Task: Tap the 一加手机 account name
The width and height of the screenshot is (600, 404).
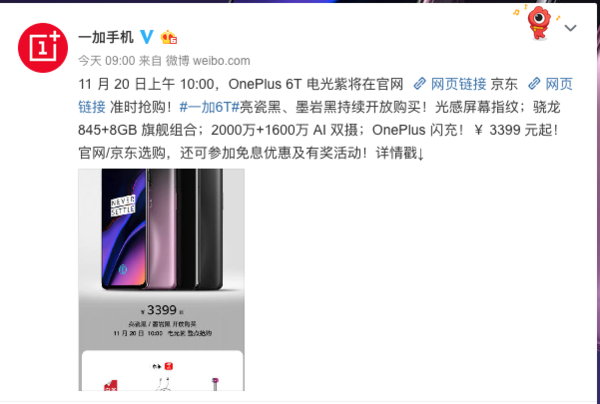Action: pyautogui.click(x=105, y=36)
